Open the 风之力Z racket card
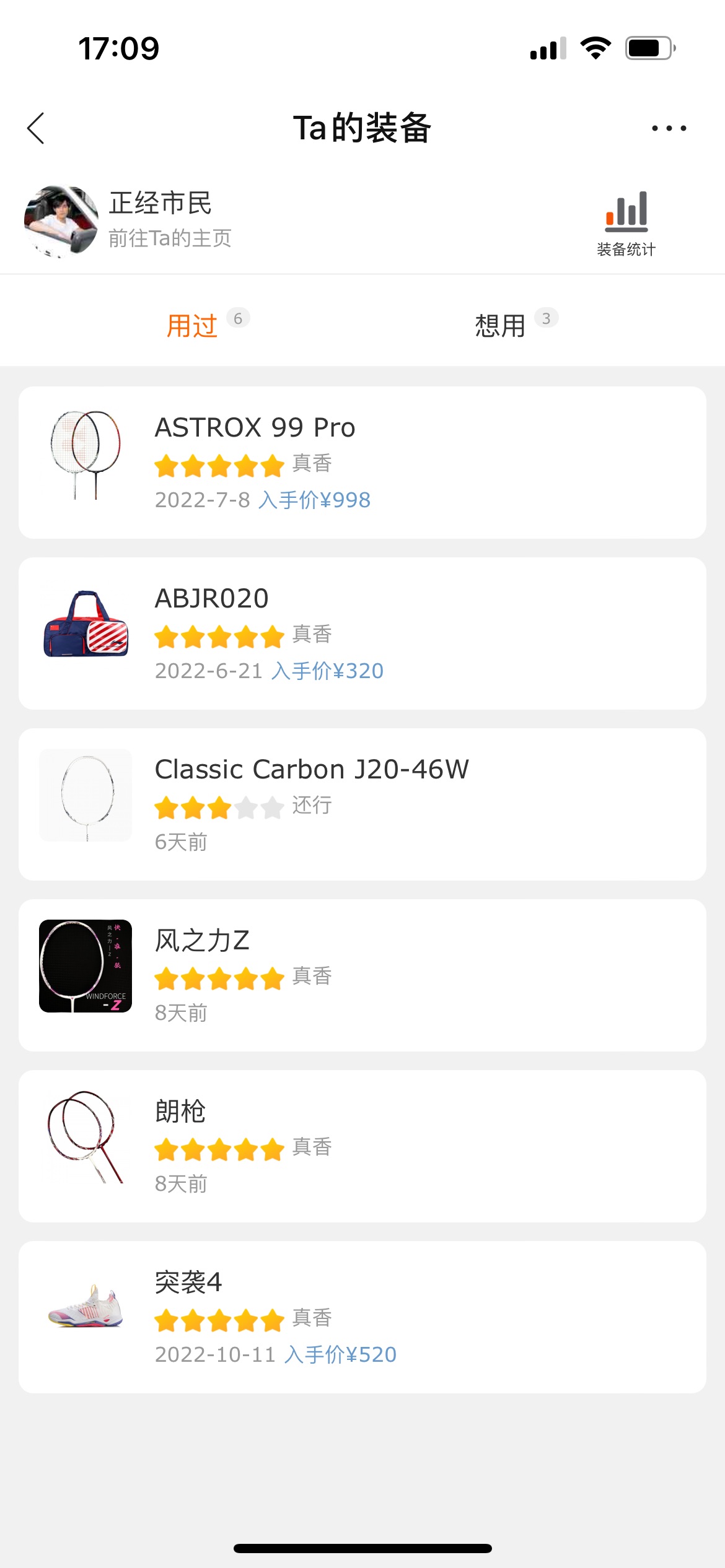725x1568 pixels. (362, 975)
